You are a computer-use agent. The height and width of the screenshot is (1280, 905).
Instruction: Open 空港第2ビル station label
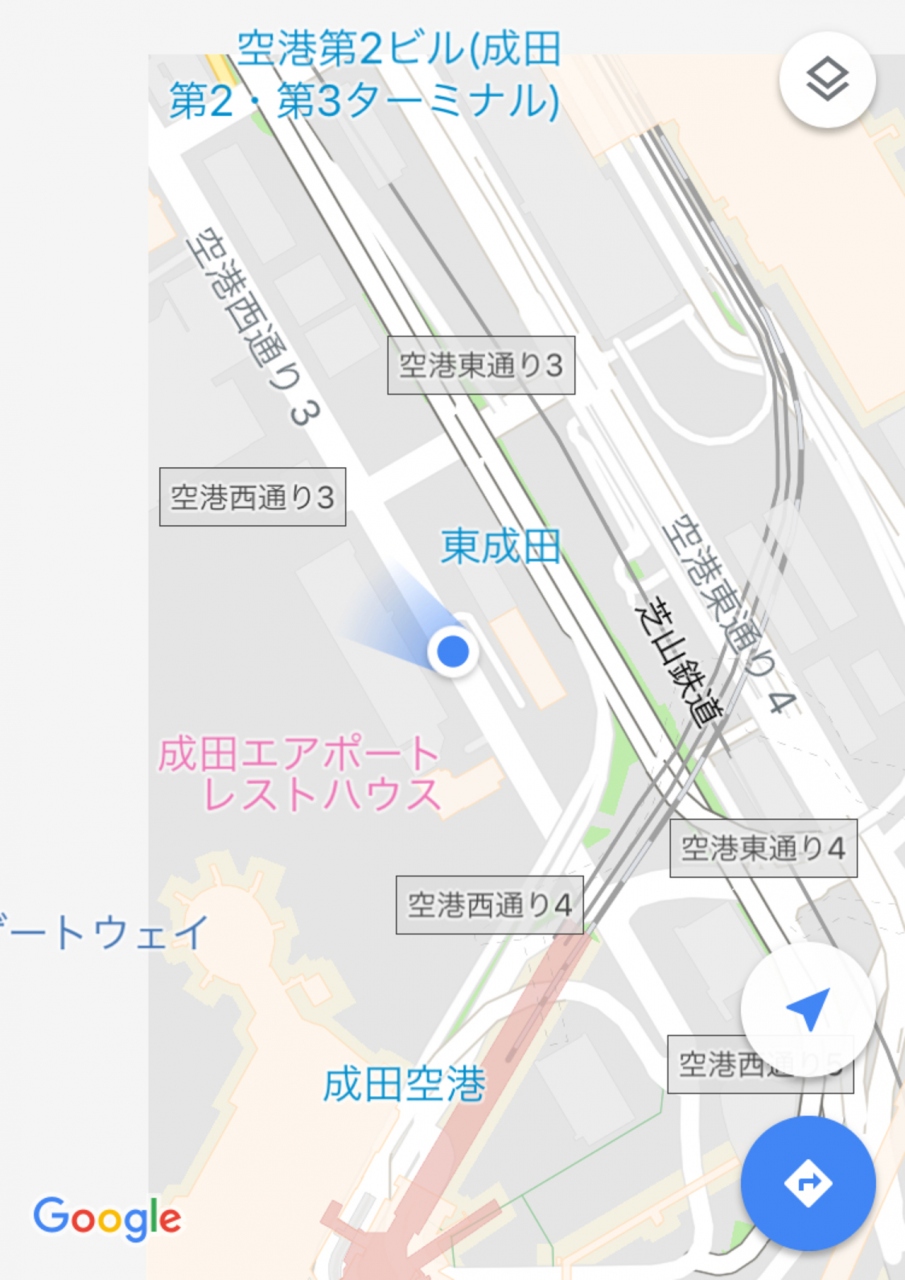[364, 75]
